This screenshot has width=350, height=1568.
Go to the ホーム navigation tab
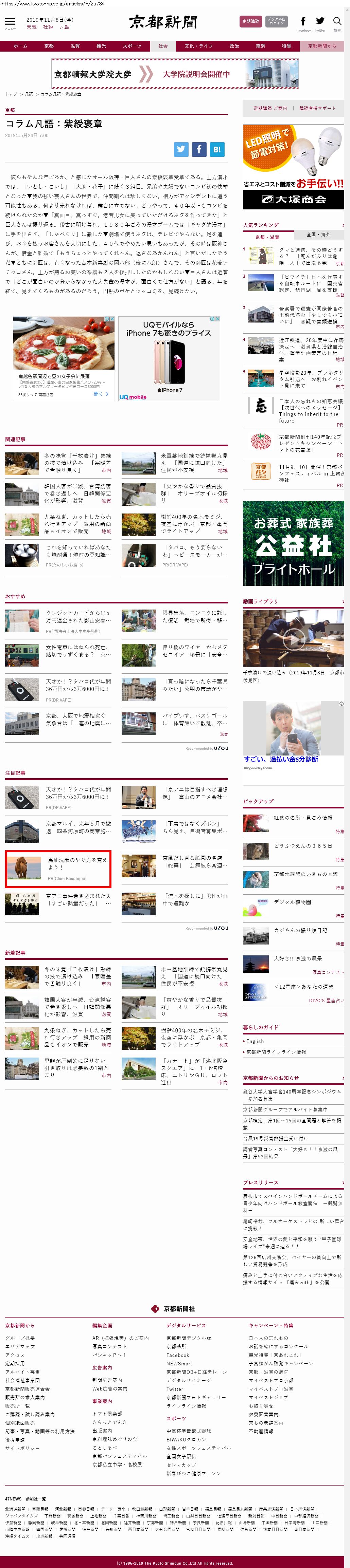pyautogui.click(x=20, y=46)
